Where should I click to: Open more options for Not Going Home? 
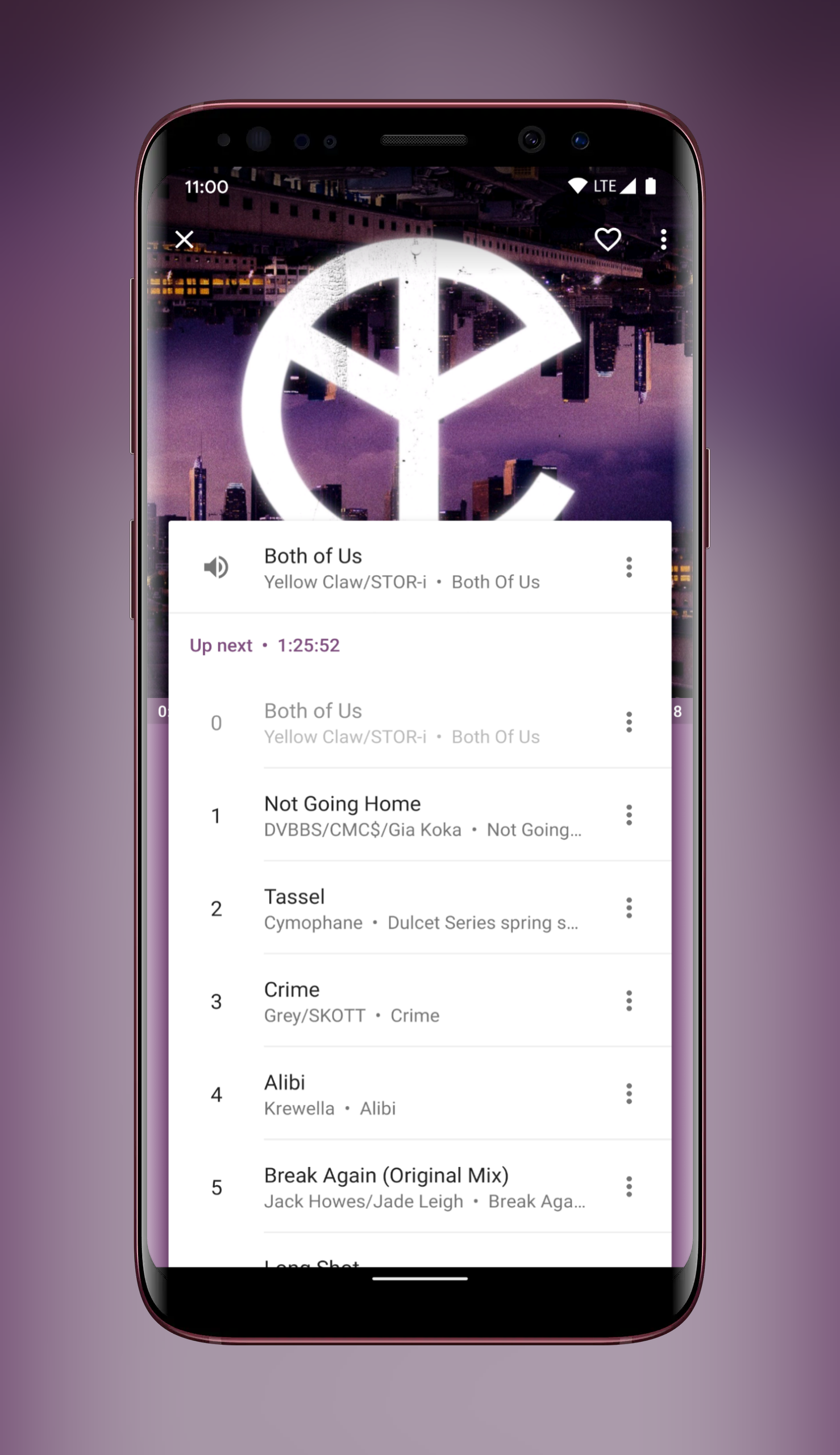point(629,815)
